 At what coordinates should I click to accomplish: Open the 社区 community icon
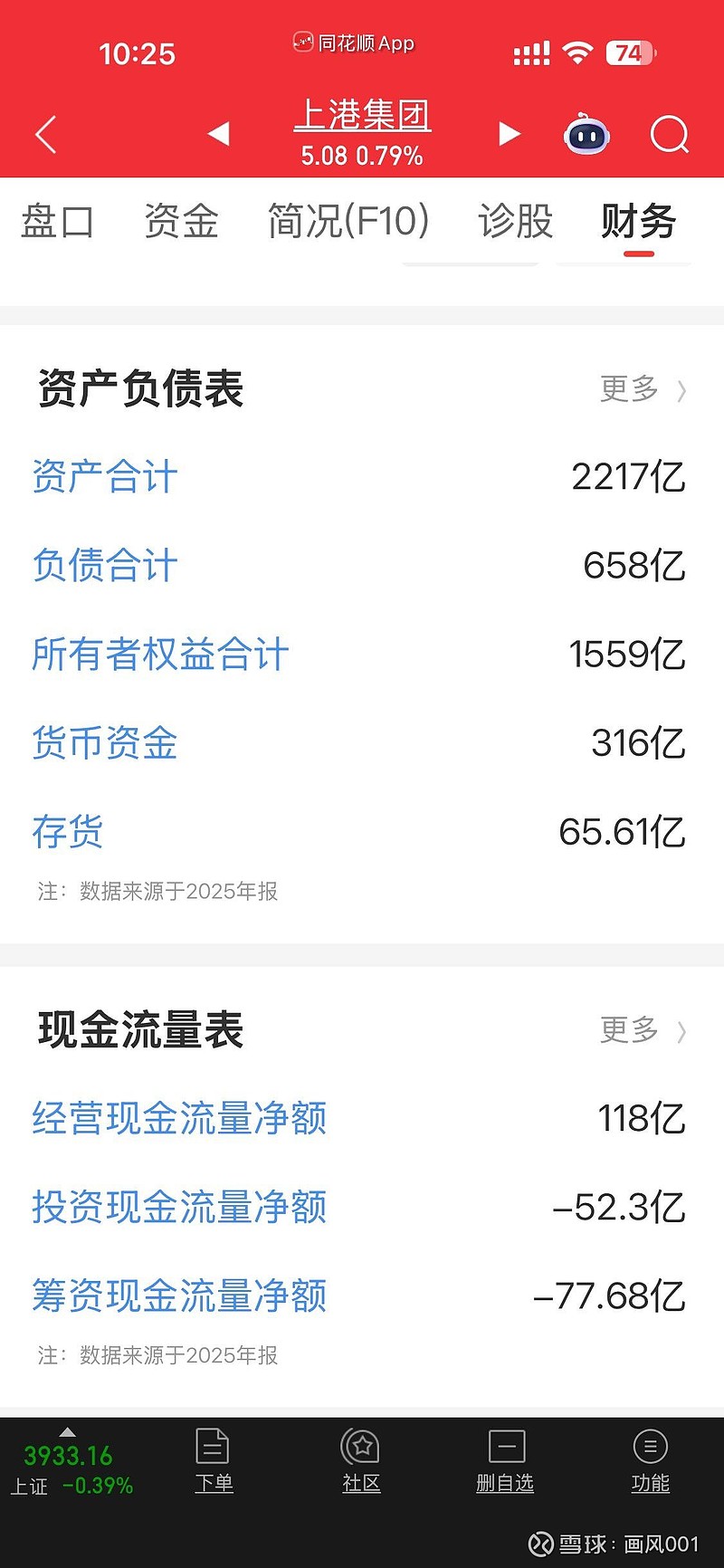coord(361,1460)
